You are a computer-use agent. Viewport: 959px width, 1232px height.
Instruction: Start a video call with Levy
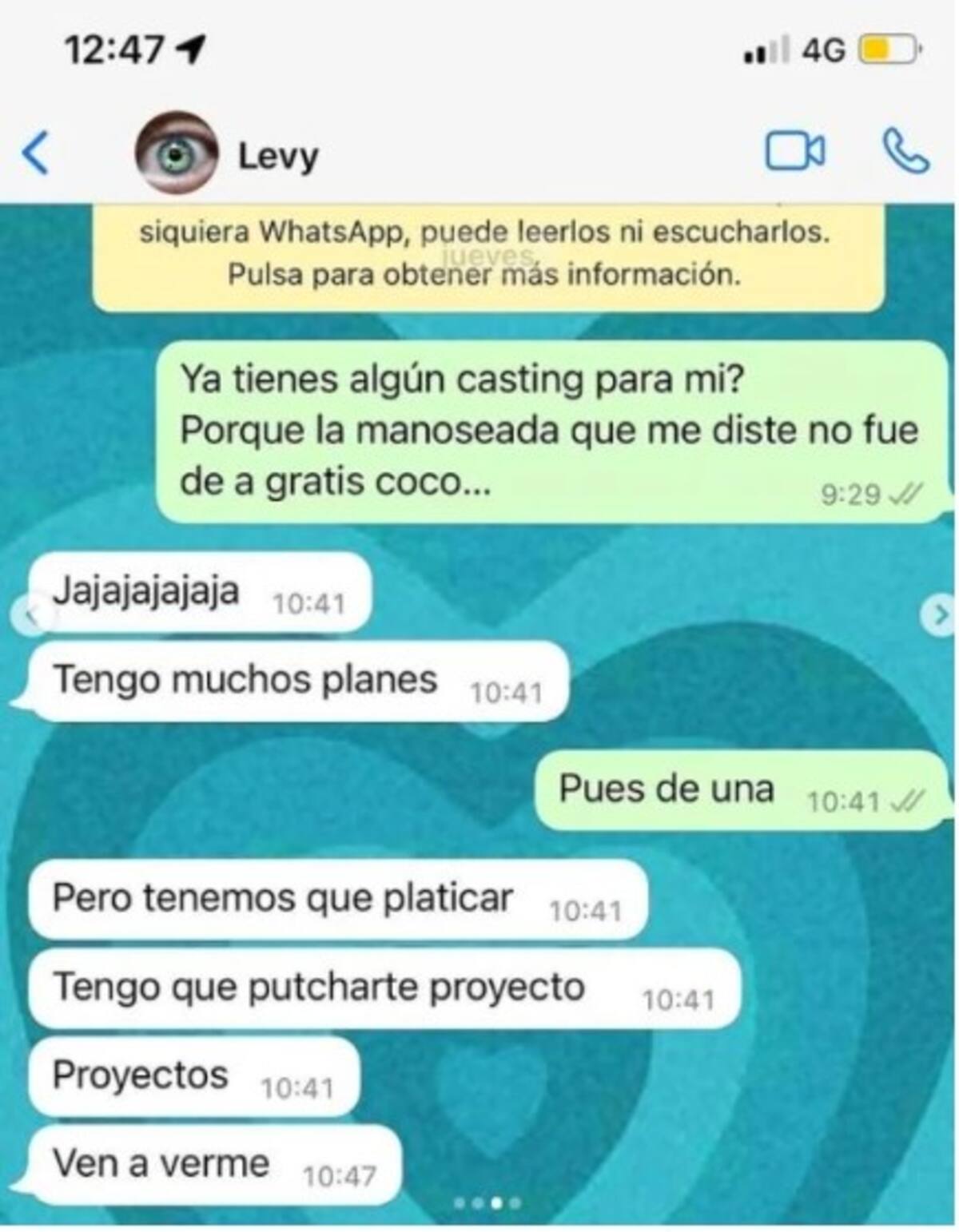pos(794,151)
